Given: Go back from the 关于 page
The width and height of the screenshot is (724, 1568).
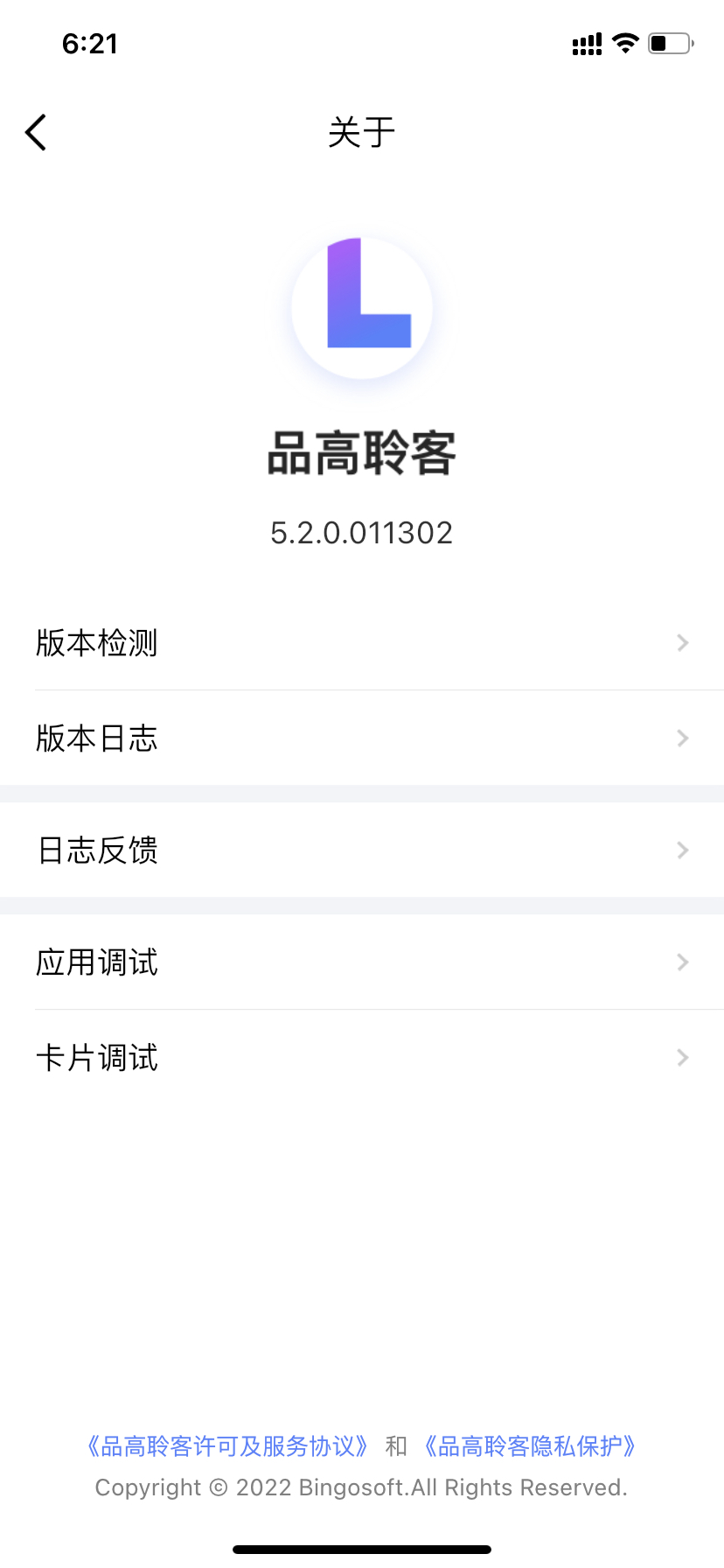Looking at the screenshot, I should [x=36, y=133].
